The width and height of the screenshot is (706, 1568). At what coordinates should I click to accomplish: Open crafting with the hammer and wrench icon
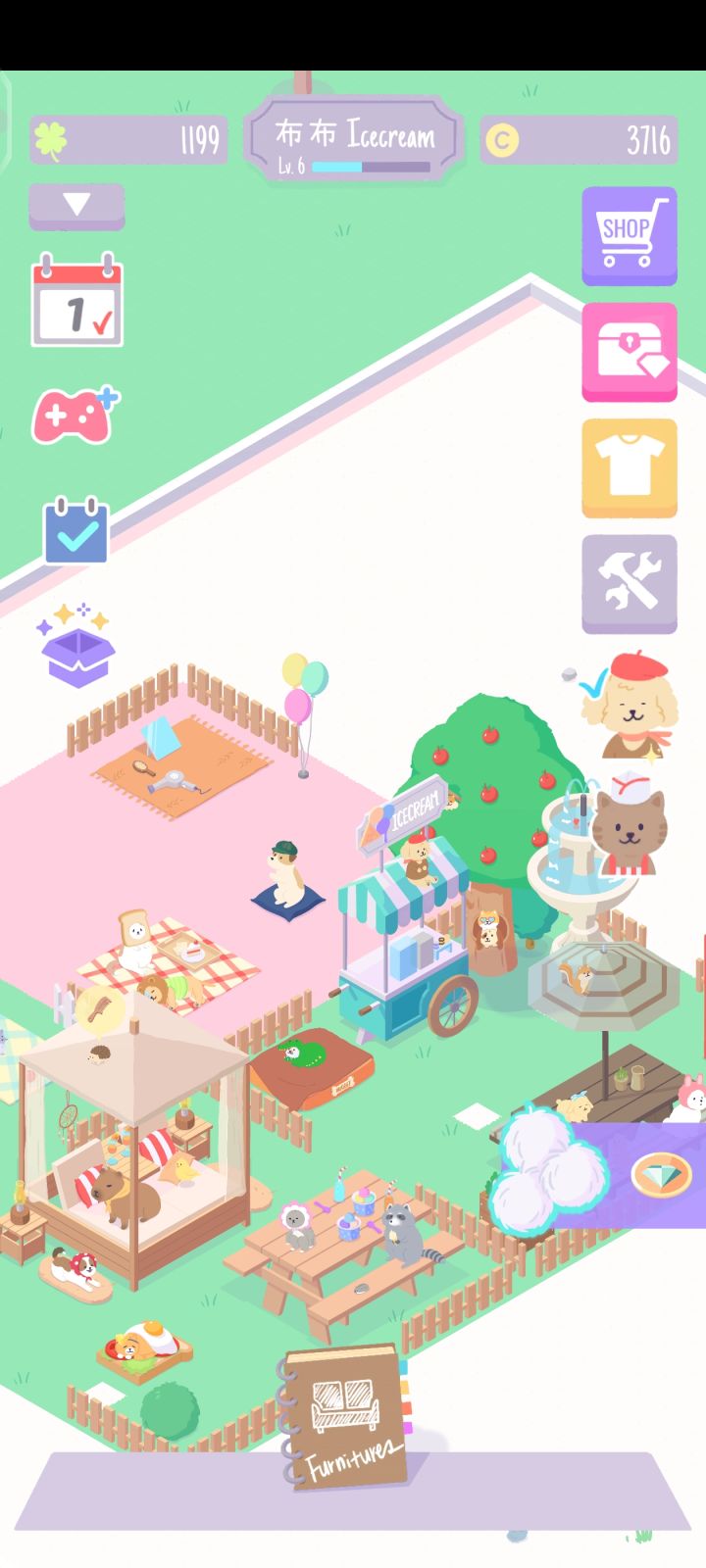[629, 584]
